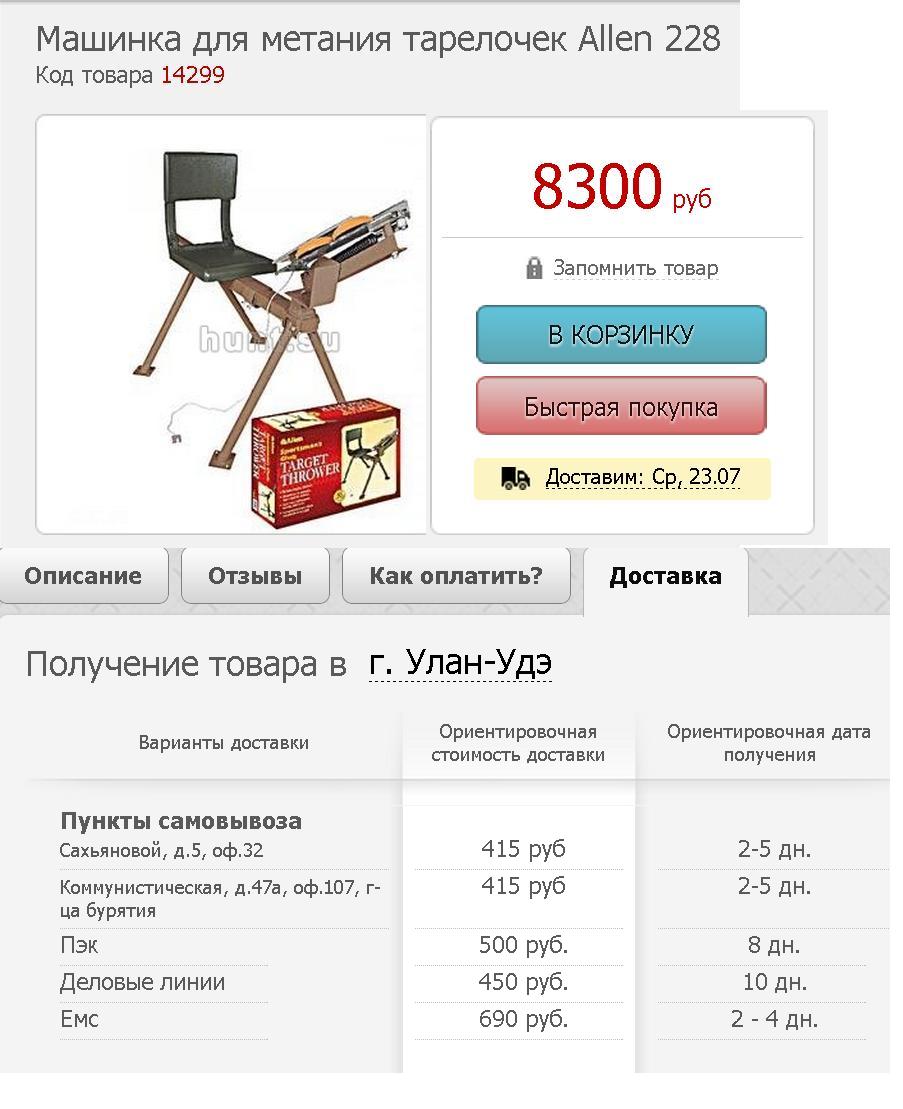Screen dimensions: 903x1109
Task: Enlarge the Allen 228 product photo
Action: pos(232,325)
